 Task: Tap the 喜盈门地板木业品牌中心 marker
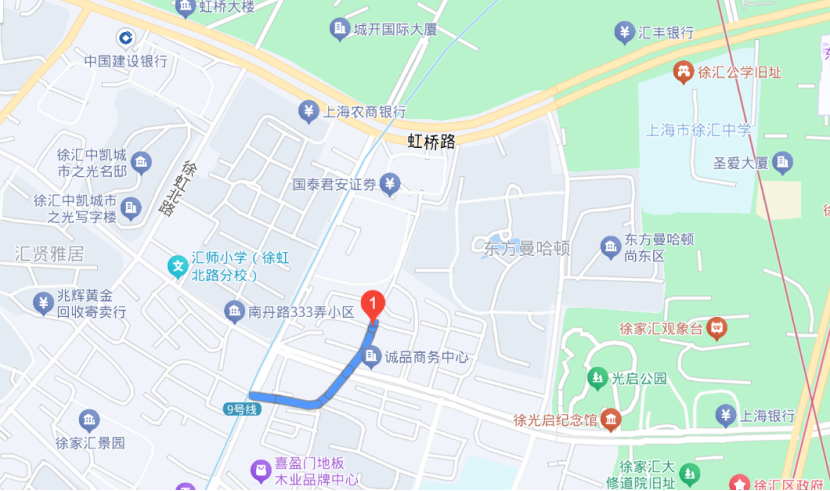coord(261,469)
